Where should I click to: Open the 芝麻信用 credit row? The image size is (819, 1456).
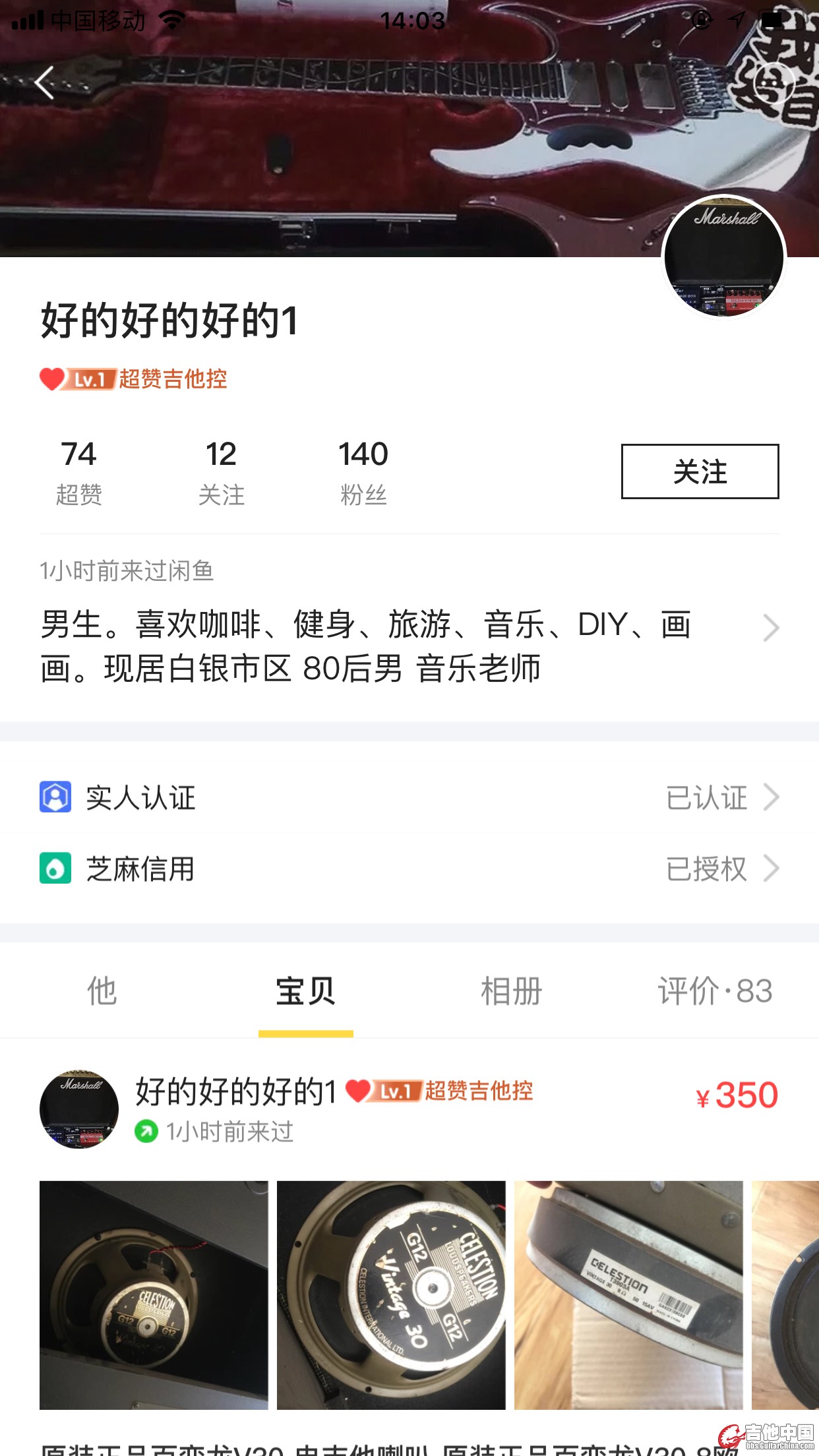point(409,868)
